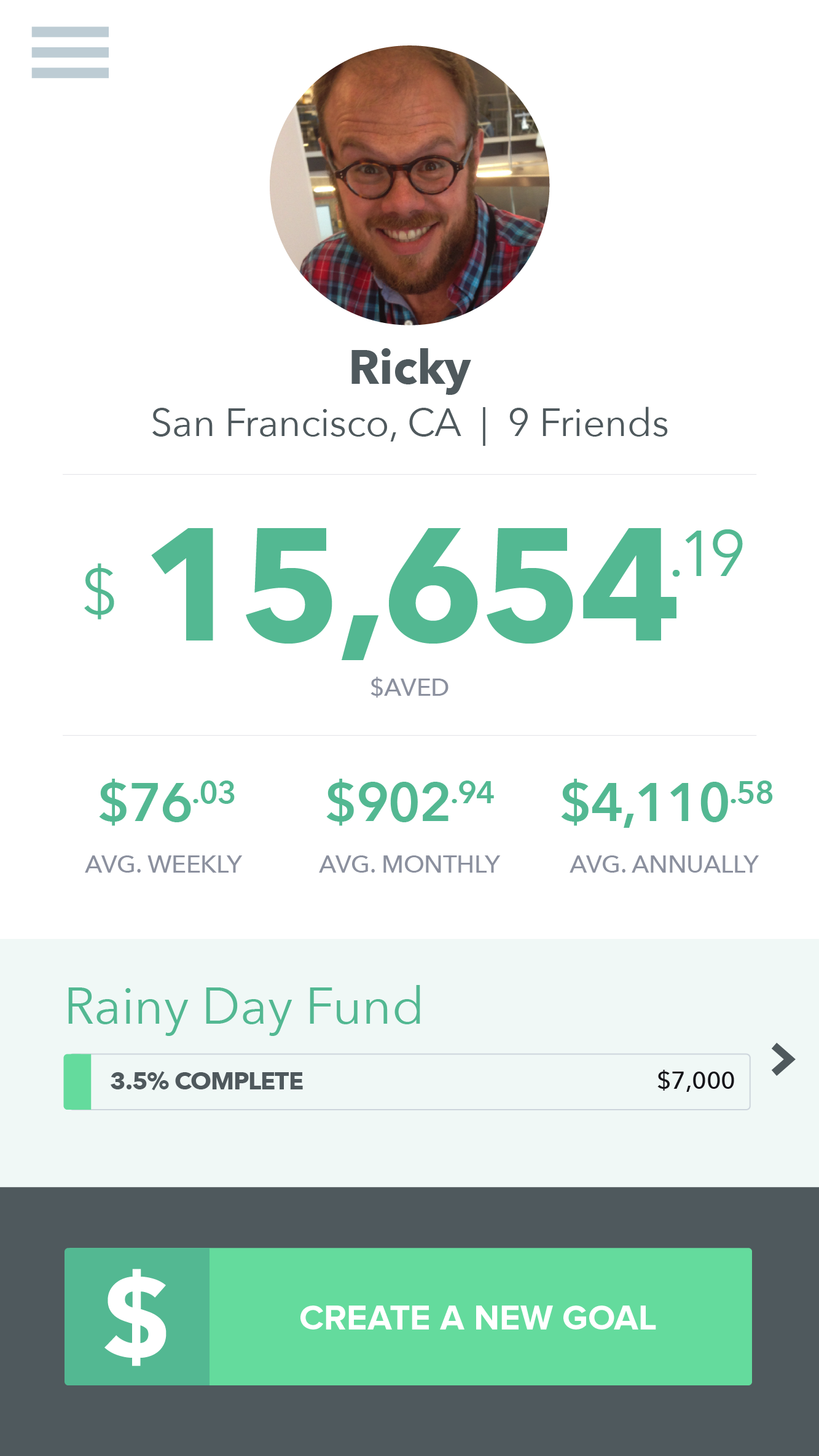Tap Ricky's profile photo
This screenshot has height=1456, width=819.
click(409, 185)
